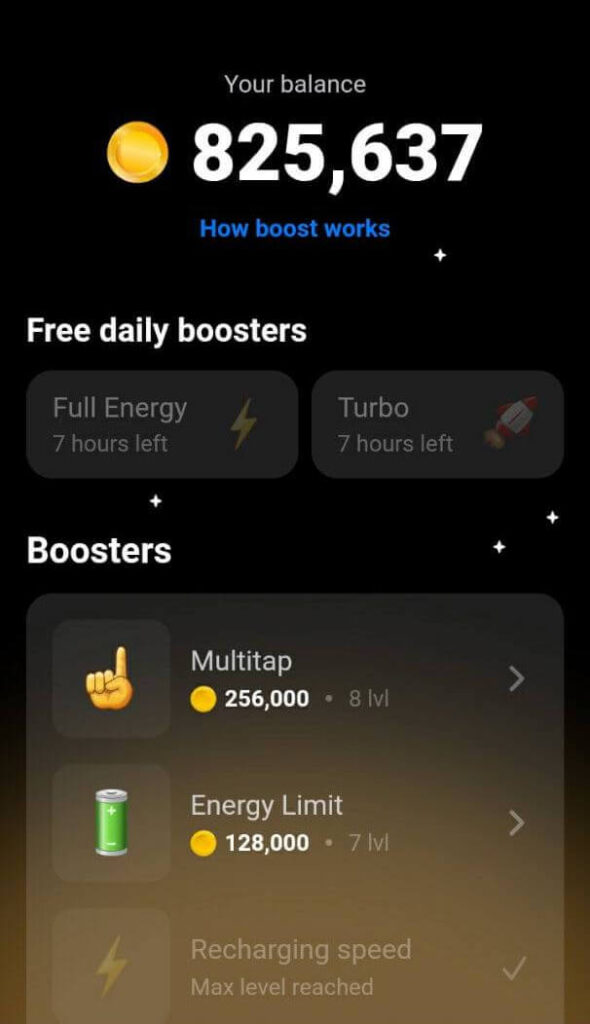590x1024 pixels.
Task: Open the Multitap booster upgrade
Action: (x=295, y=679)
